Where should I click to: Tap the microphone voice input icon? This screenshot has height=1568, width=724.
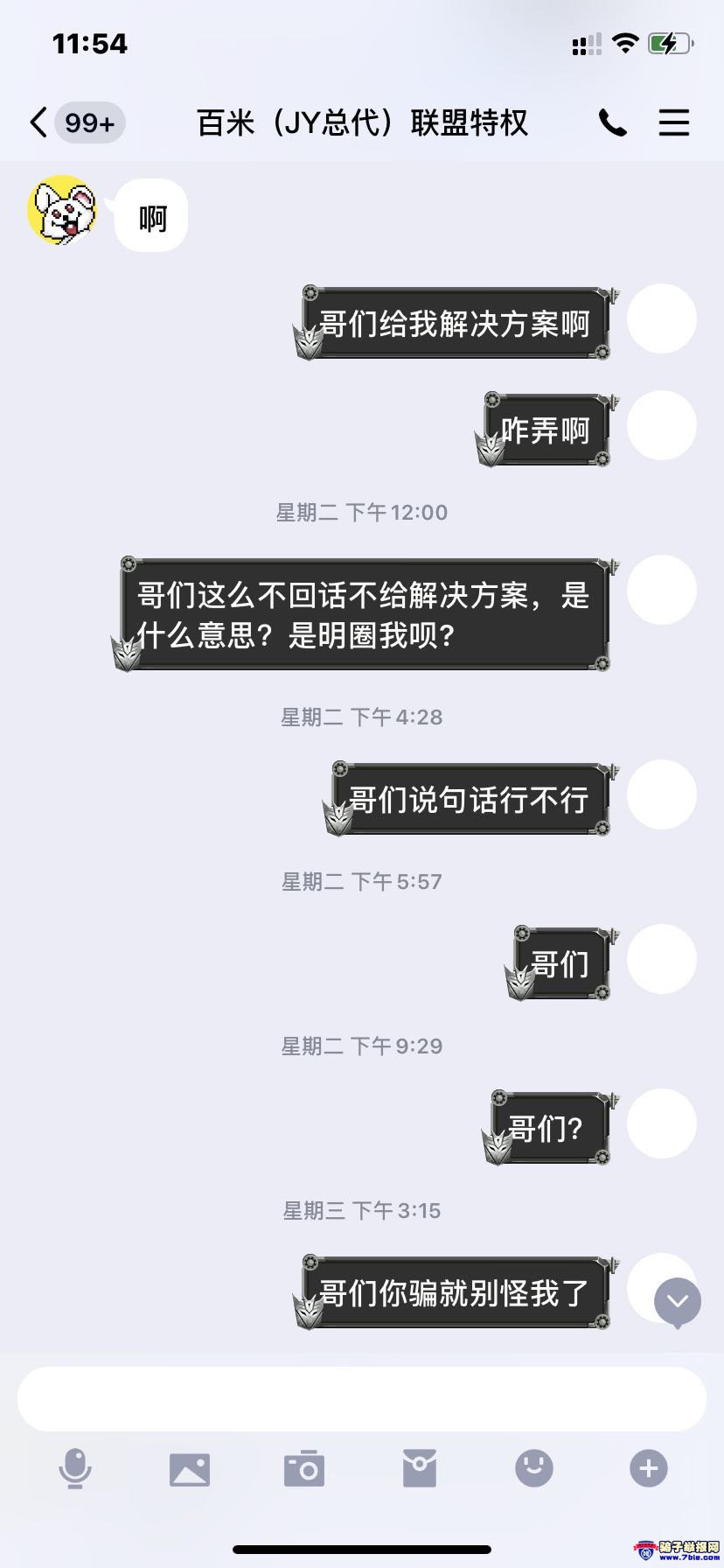[x=75, y=1467]
